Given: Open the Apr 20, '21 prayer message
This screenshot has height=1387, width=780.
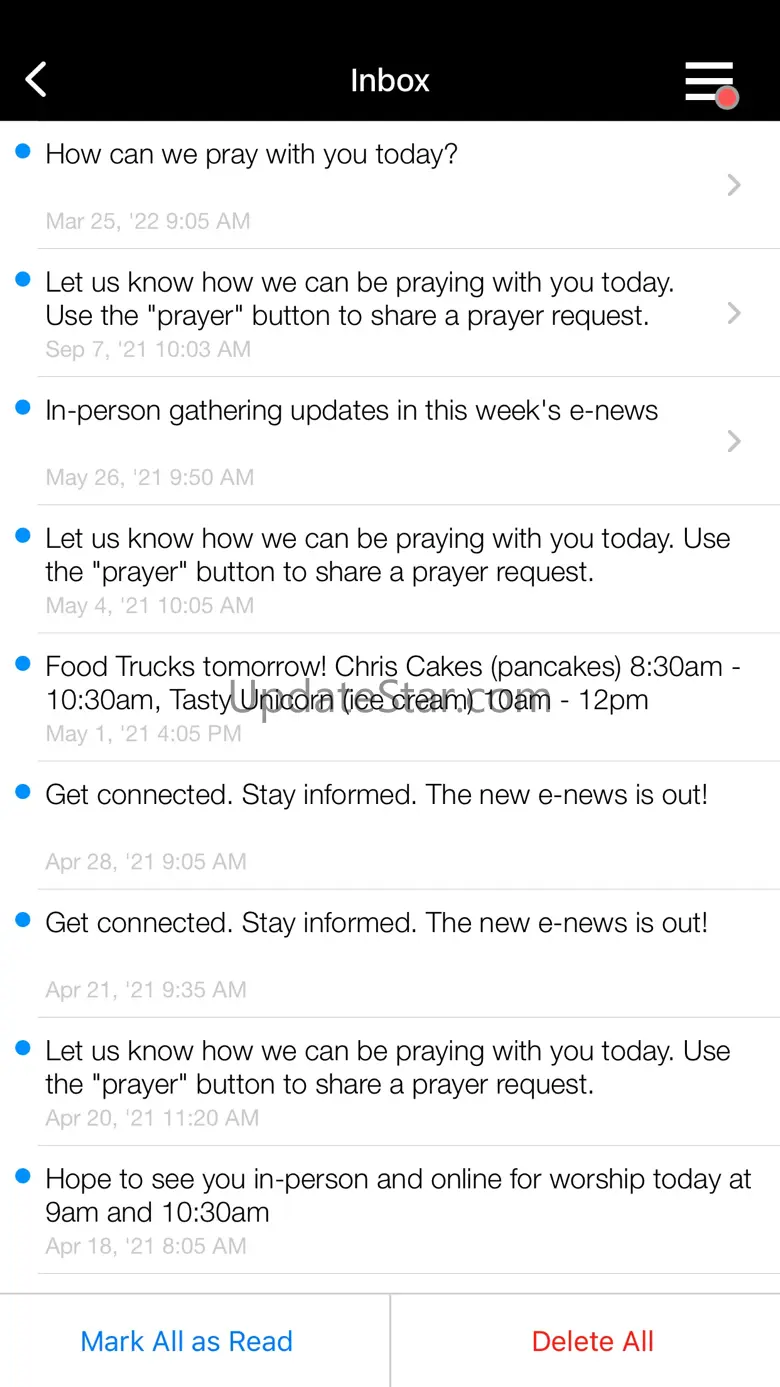Looking at the screenshot, I should 390,1081.
